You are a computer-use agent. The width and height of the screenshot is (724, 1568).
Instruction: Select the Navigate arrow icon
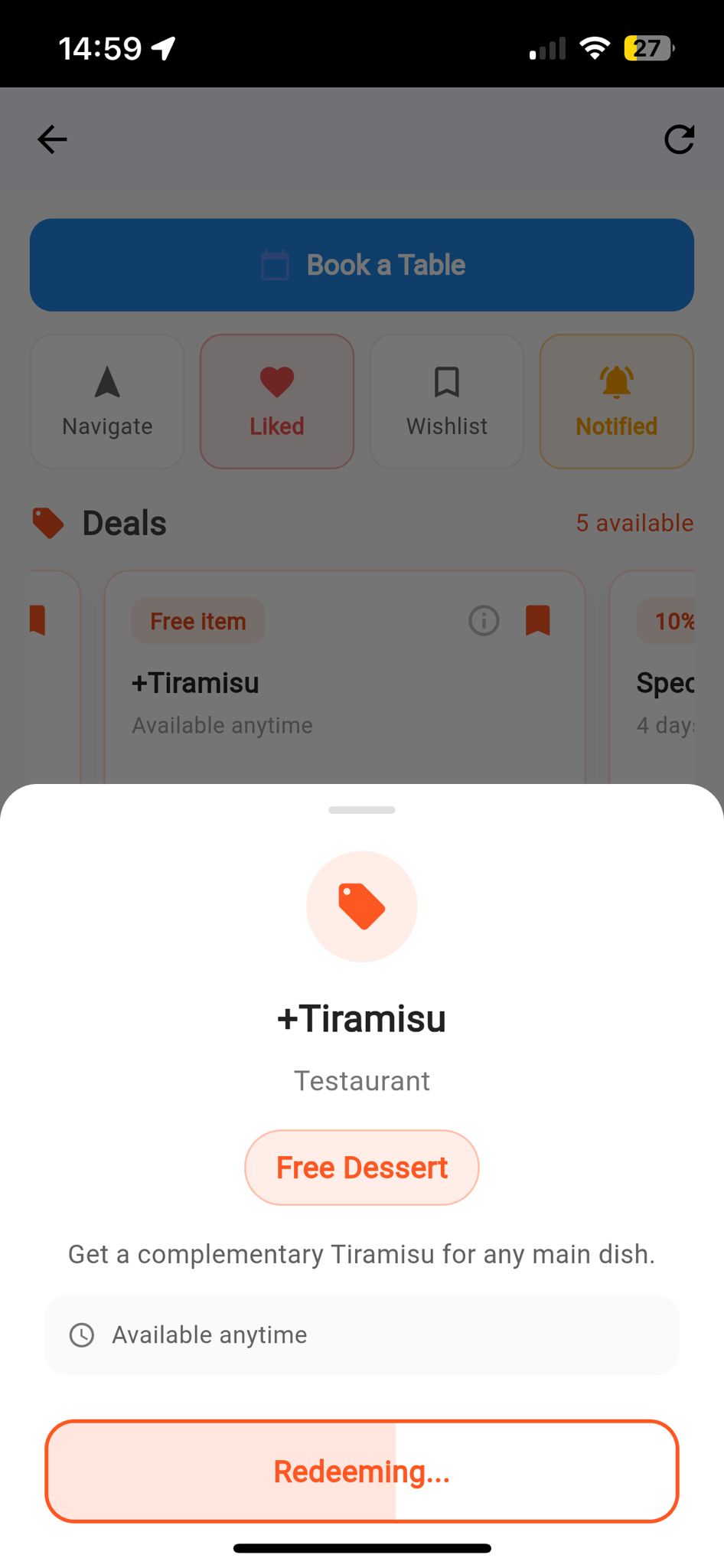(106, 383)
